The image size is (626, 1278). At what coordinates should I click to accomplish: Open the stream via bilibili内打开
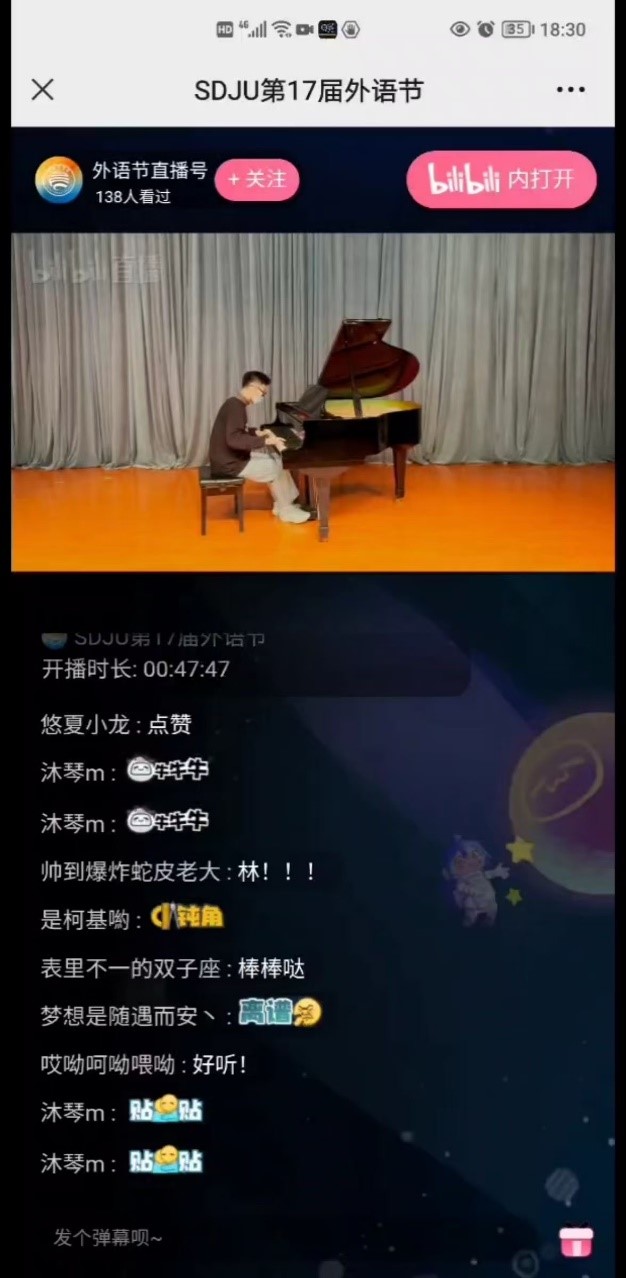pos(501,180)
